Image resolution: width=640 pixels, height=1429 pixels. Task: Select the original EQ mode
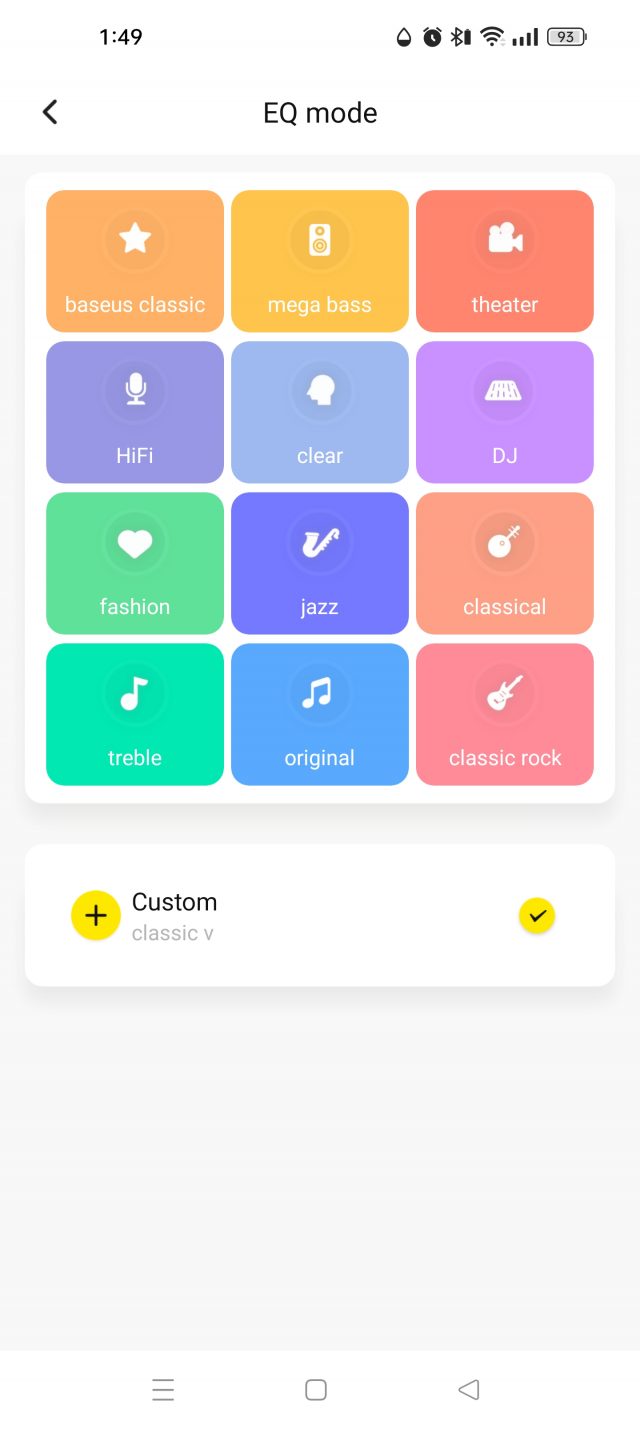320,714
